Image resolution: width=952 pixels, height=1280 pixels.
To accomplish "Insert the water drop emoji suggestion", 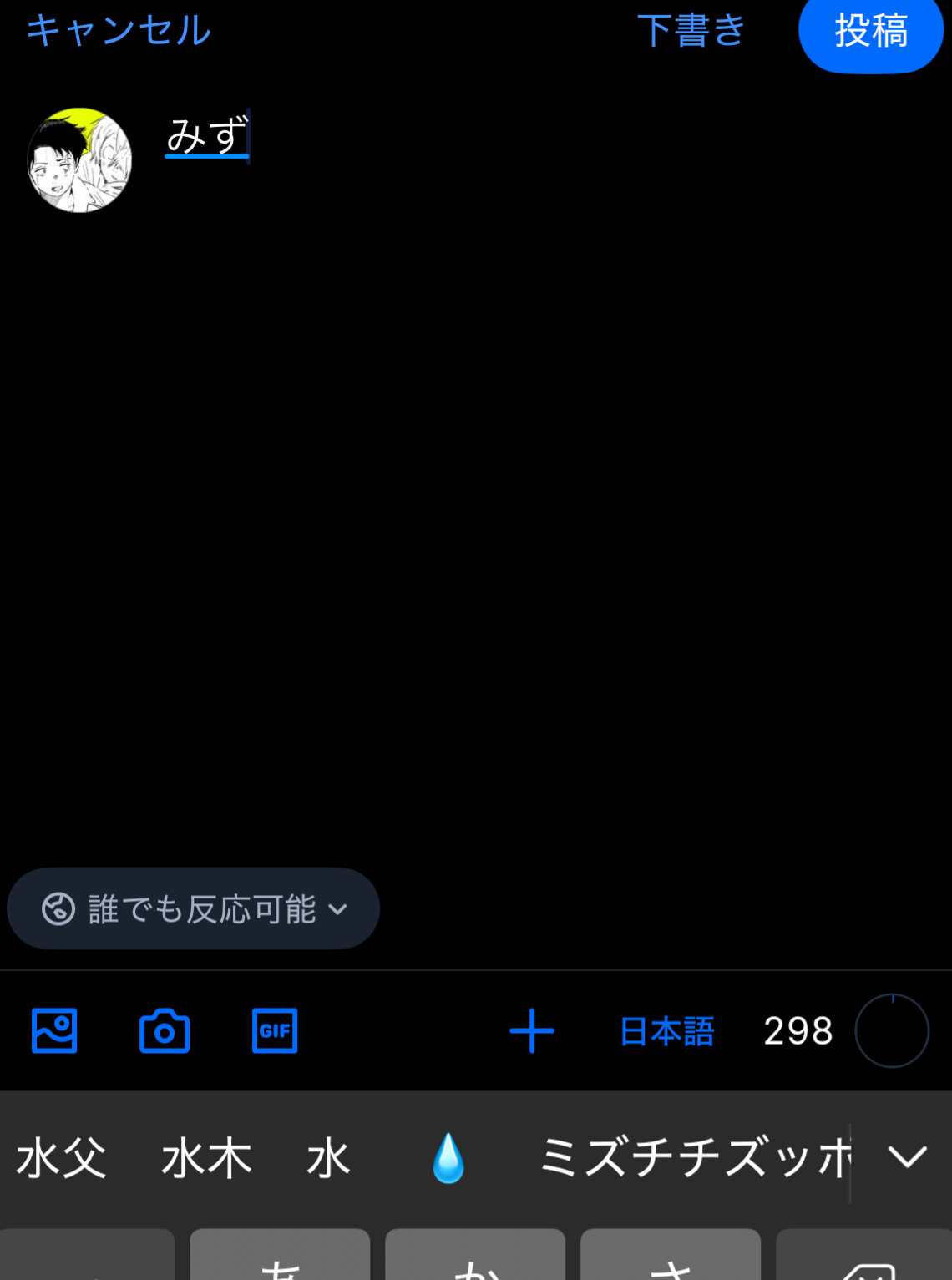I will coord(448,1158).
